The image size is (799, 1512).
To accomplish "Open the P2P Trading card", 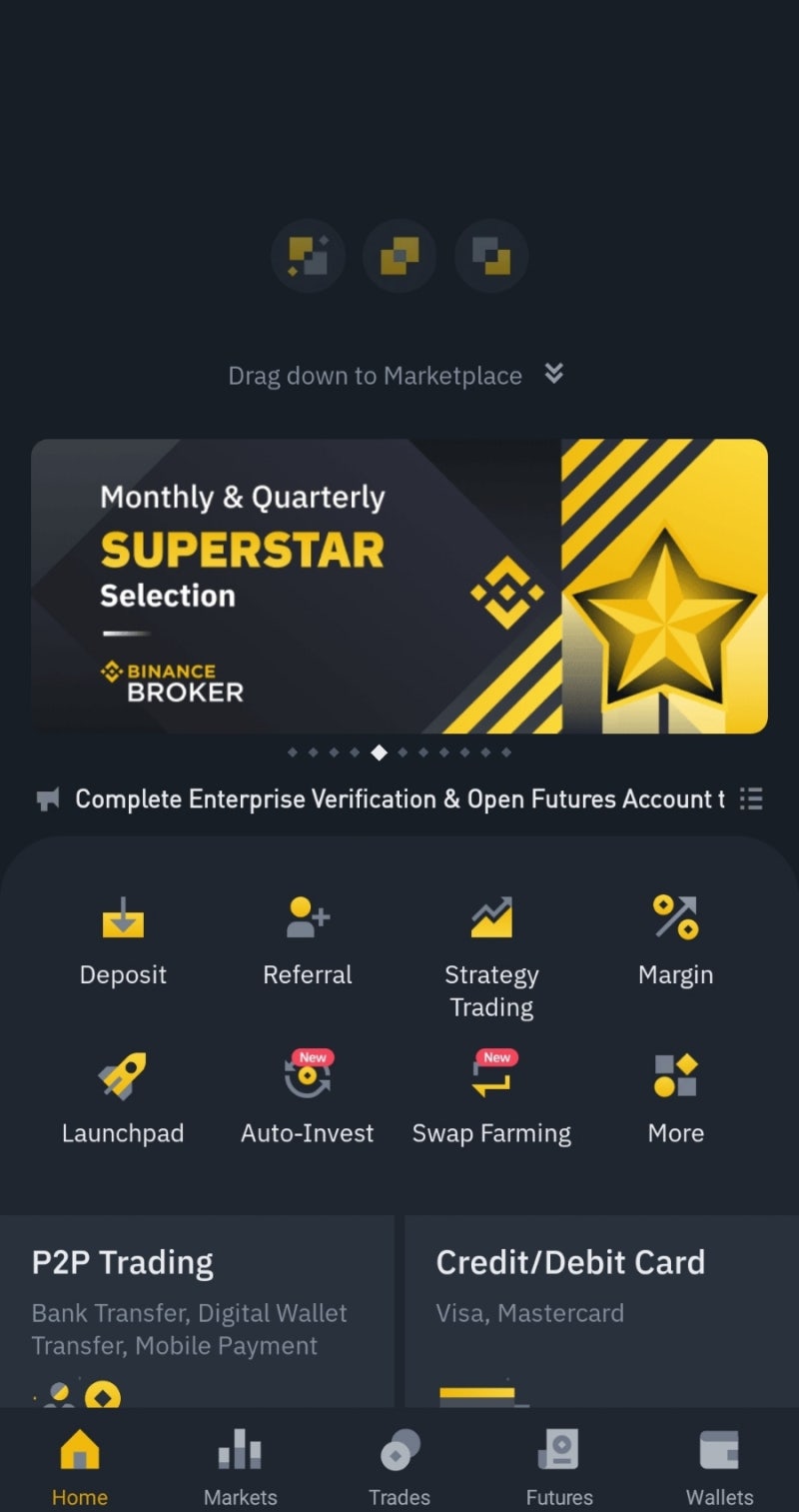I will click(197, 1311).
